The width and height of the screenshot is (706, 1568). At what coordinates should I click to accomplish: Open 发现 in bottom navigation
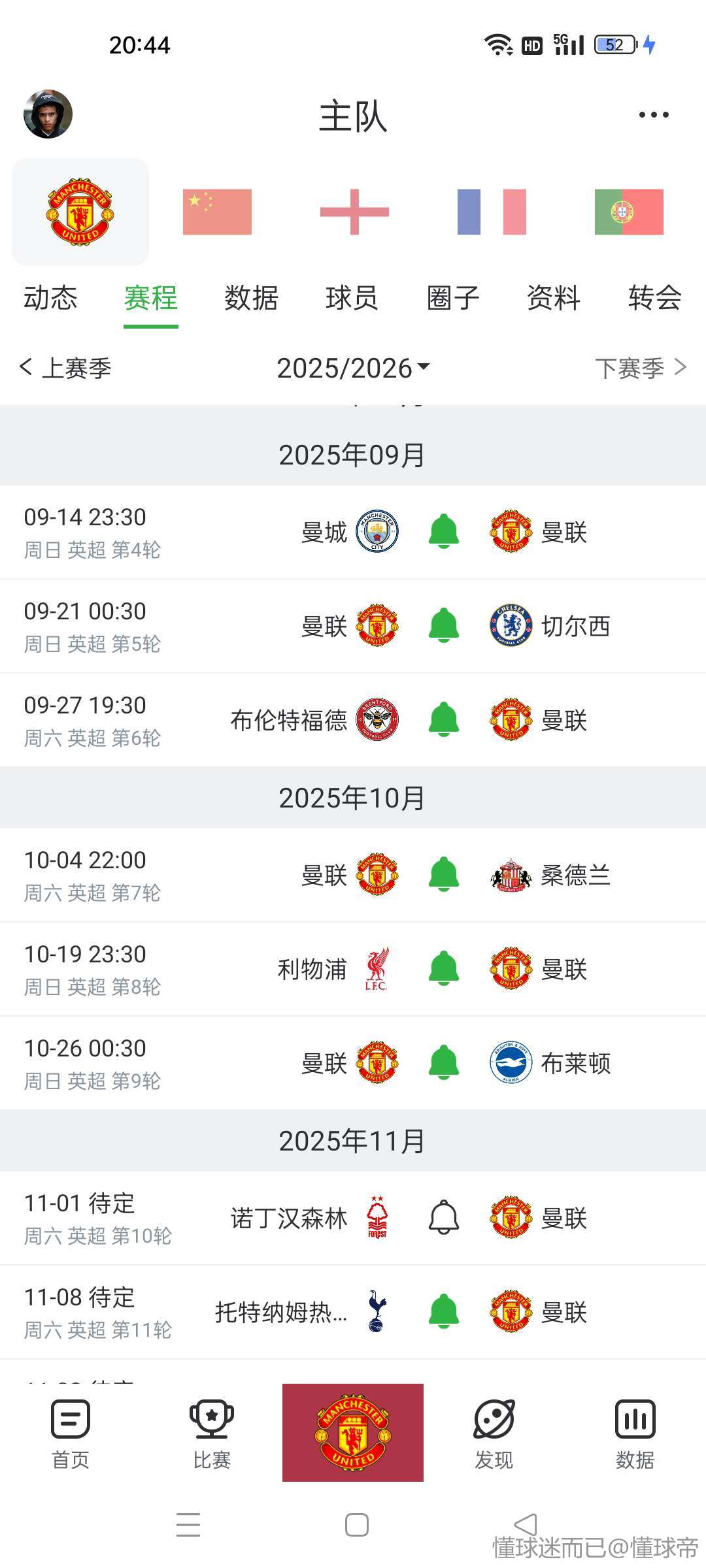pos(494,1433)
